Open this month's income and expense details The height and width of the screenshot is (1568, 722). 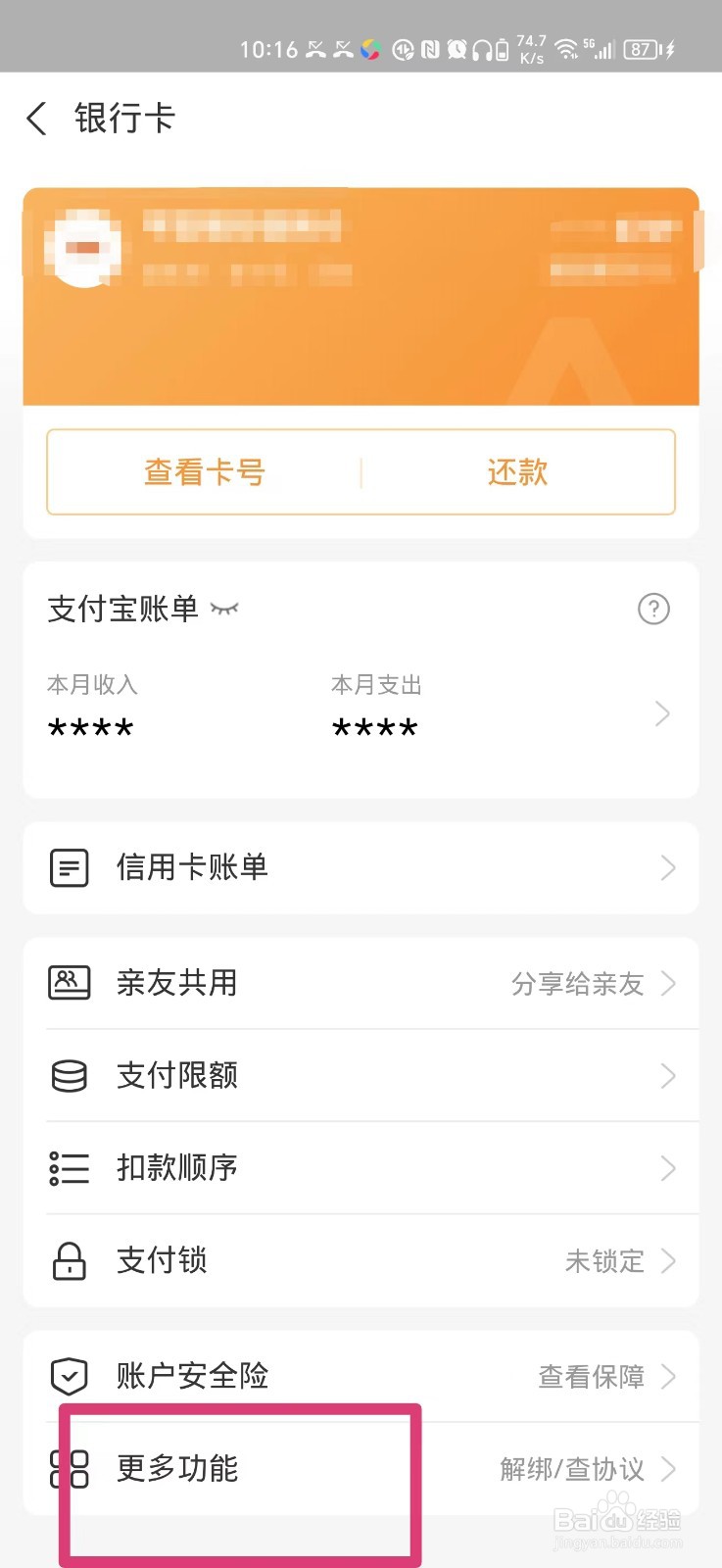point(361,713)
